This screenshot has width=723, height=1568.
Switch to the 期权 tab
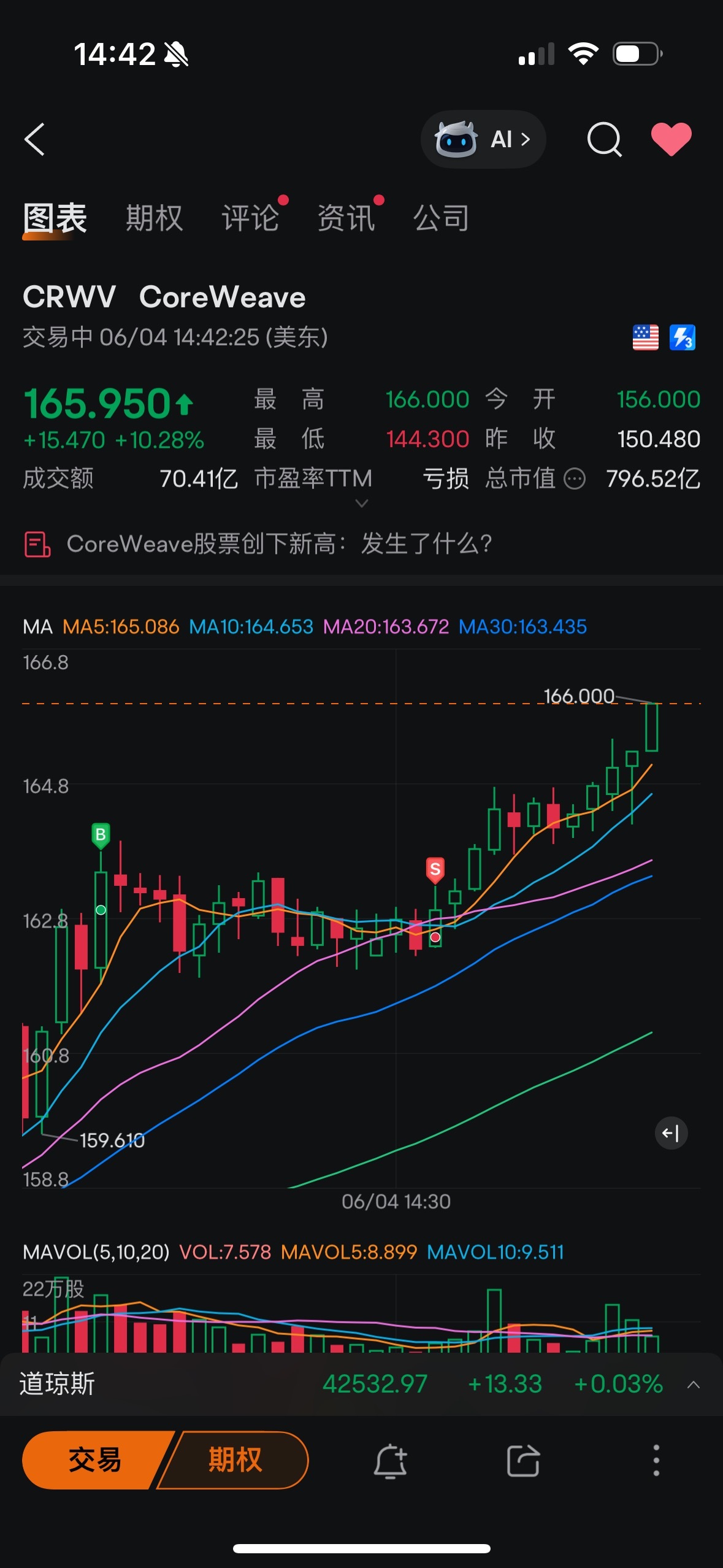pyautogui.click(x=155, y=218)
